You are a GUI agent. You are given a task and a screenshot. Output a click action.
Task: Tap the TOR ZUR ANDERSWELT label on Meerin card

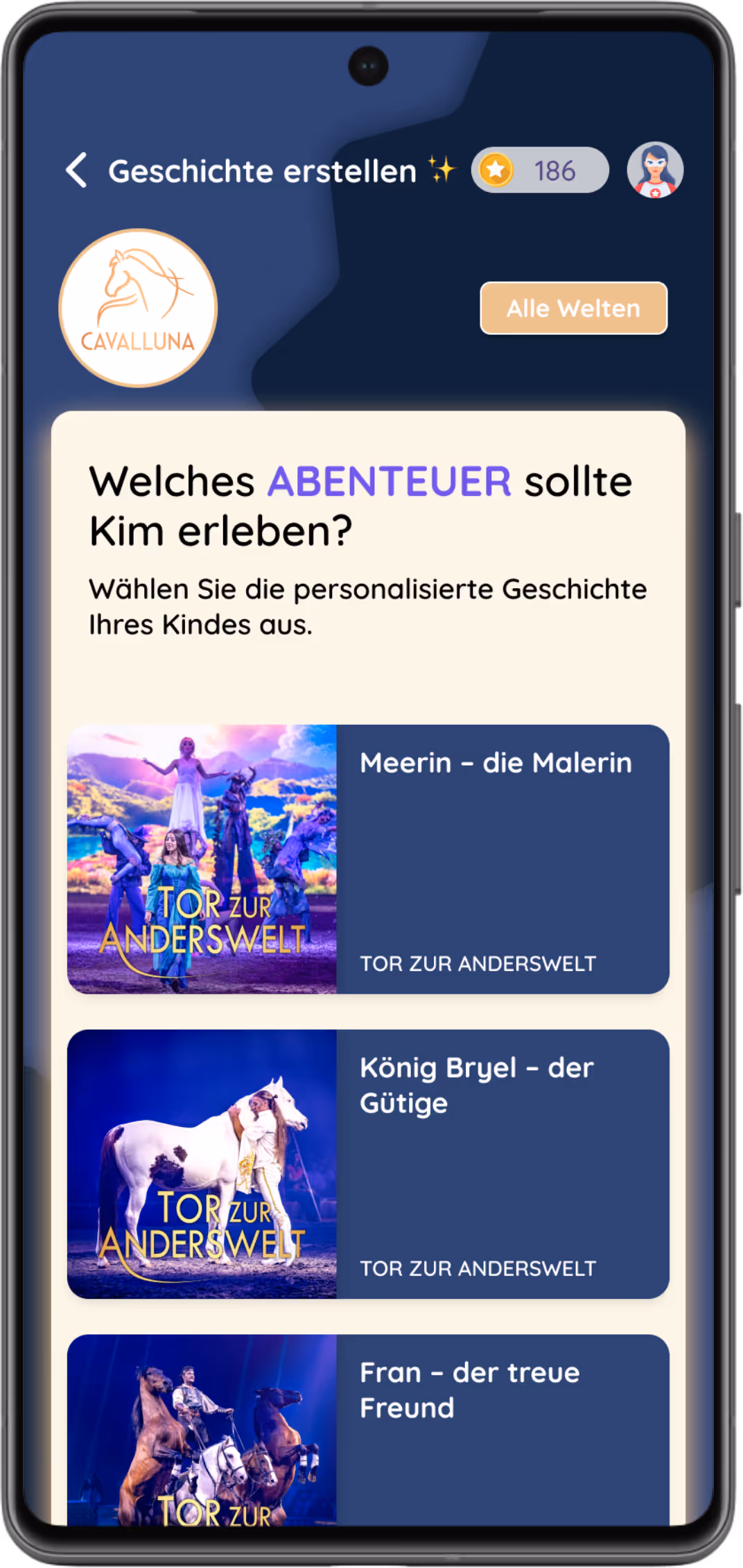[x=477, y=963]
